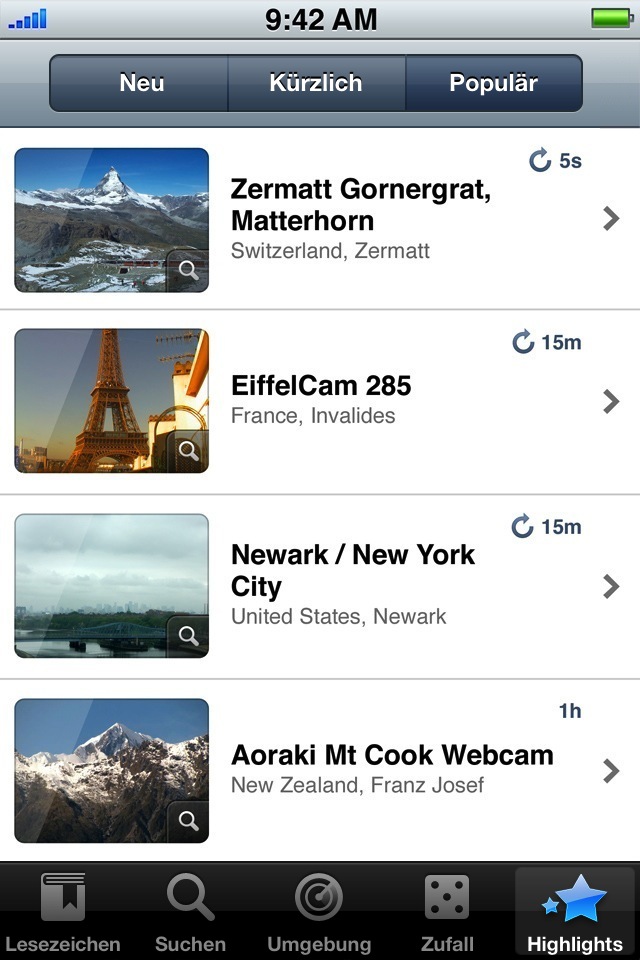Enlarge the Matterhorn preview image
The height and width of the screenshot is (960, 640).
coord(188,269)
